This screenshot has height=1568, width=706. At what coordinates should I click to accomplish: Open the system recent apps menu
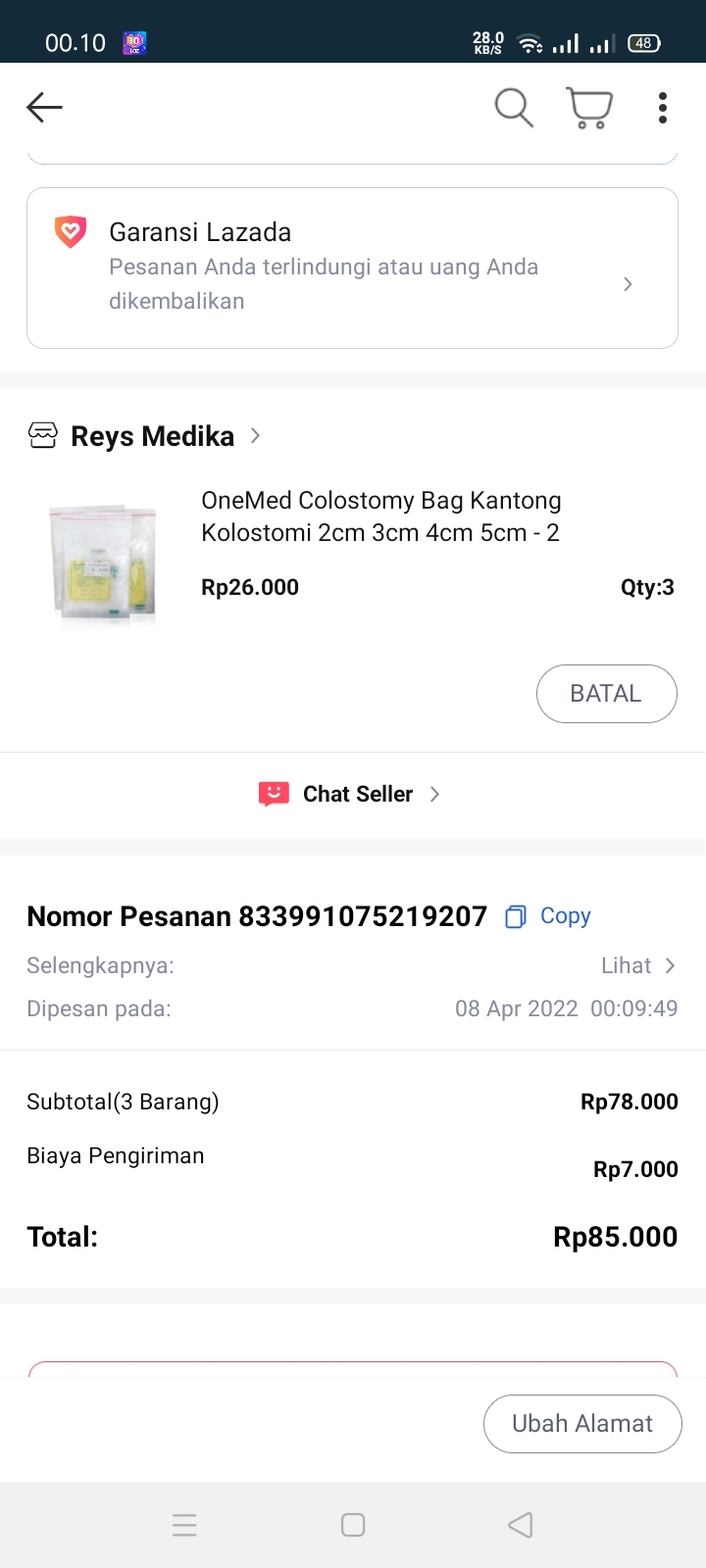point(184,1525)
